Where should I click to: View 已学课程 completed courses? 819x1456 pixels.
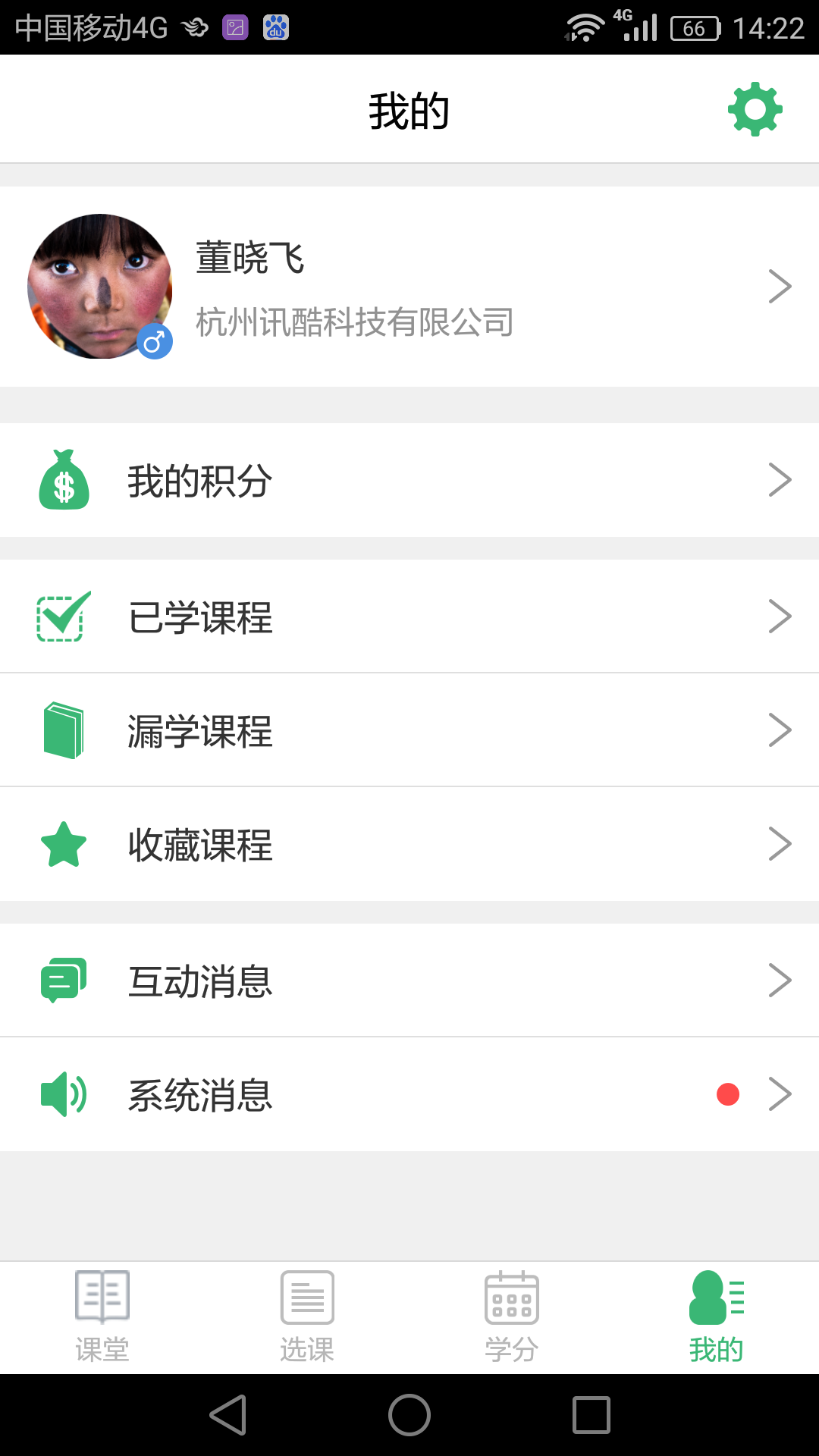coord(409,616)
